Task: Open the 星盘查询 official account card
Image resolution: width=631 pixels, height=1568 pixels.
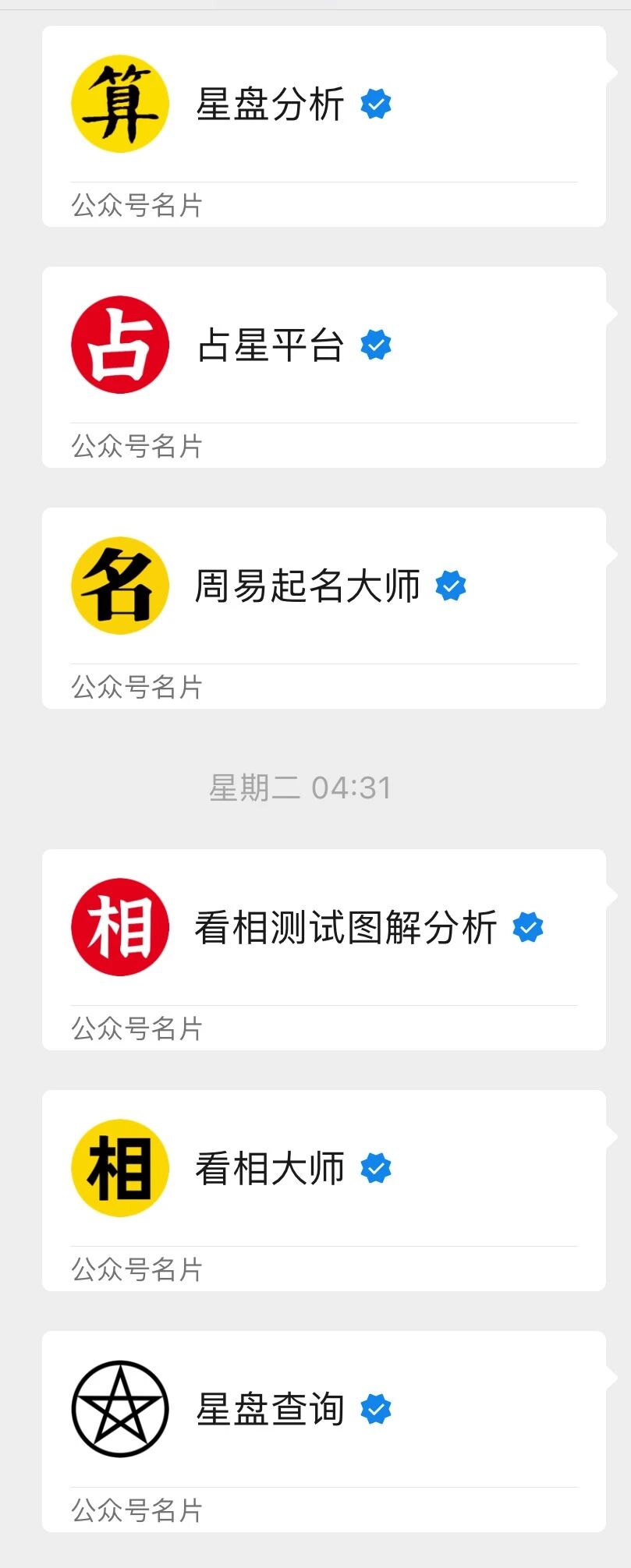Action: tap(324, 1432)
